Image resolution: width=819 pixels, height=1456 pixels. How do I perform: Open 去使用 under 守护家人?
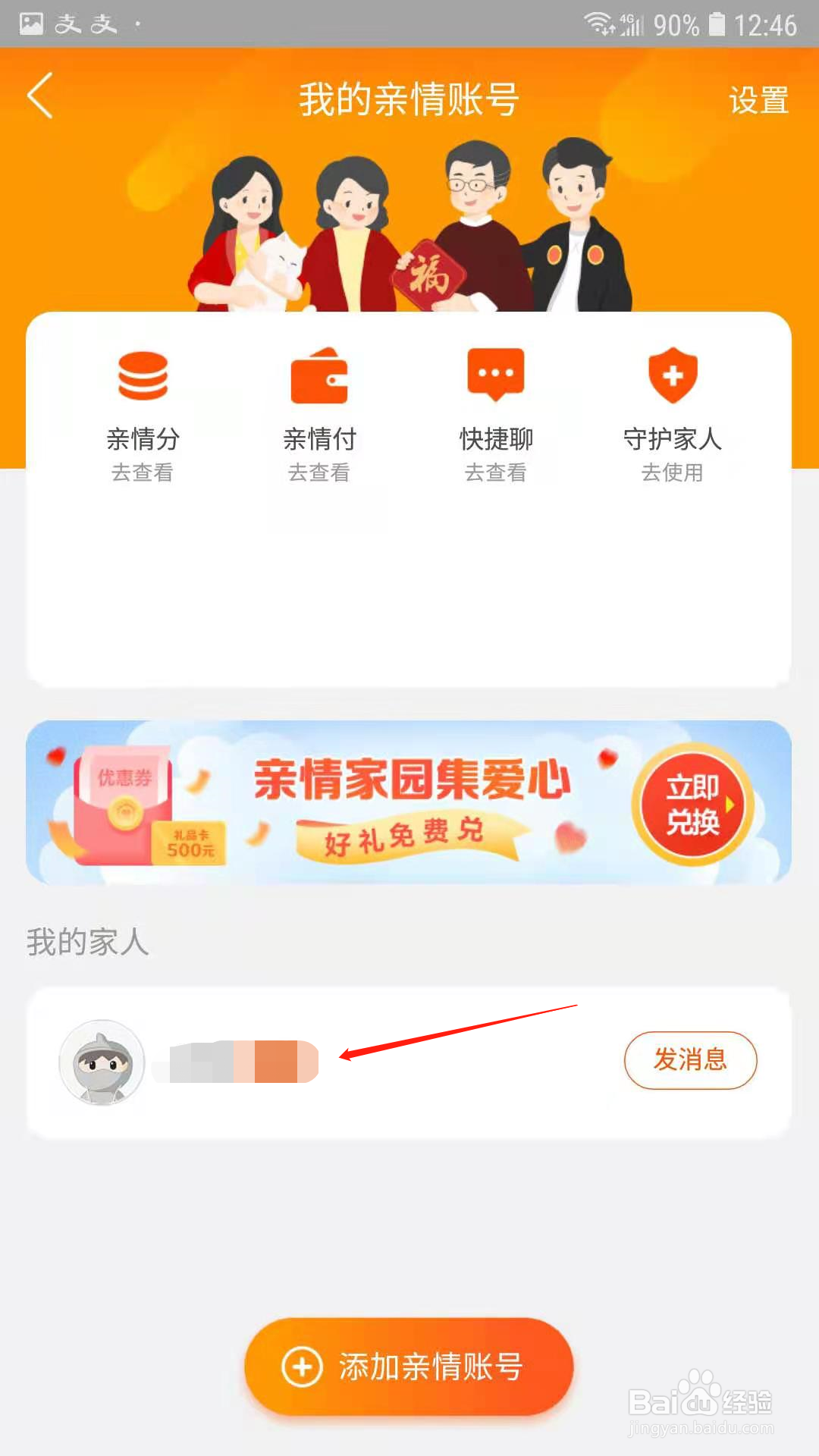pos(673,472)
